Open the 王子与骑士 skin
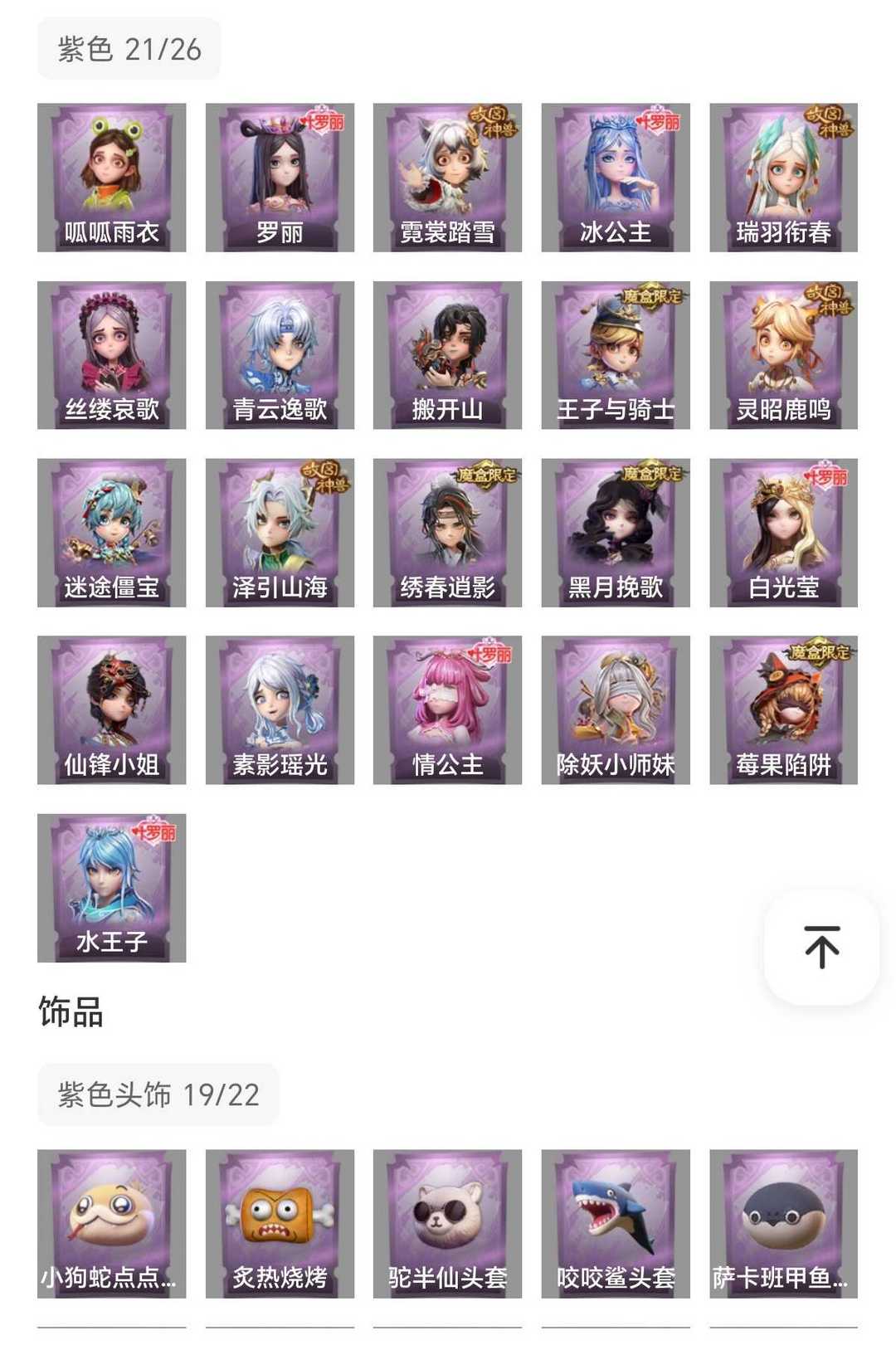The height and width of the screenshot is (1350, 896). tap(616, 355)
